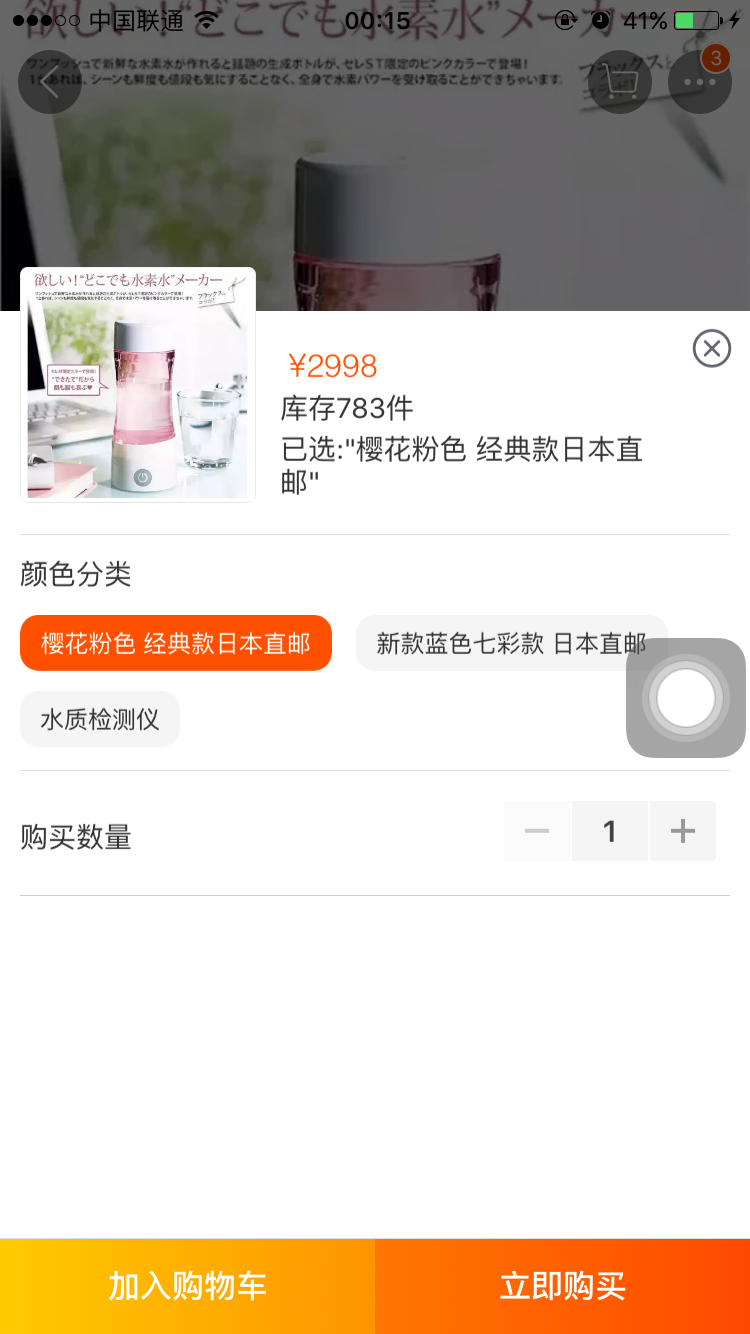Choose 新款蓝色七彩款 日本直邮 option

coord(500,643)
